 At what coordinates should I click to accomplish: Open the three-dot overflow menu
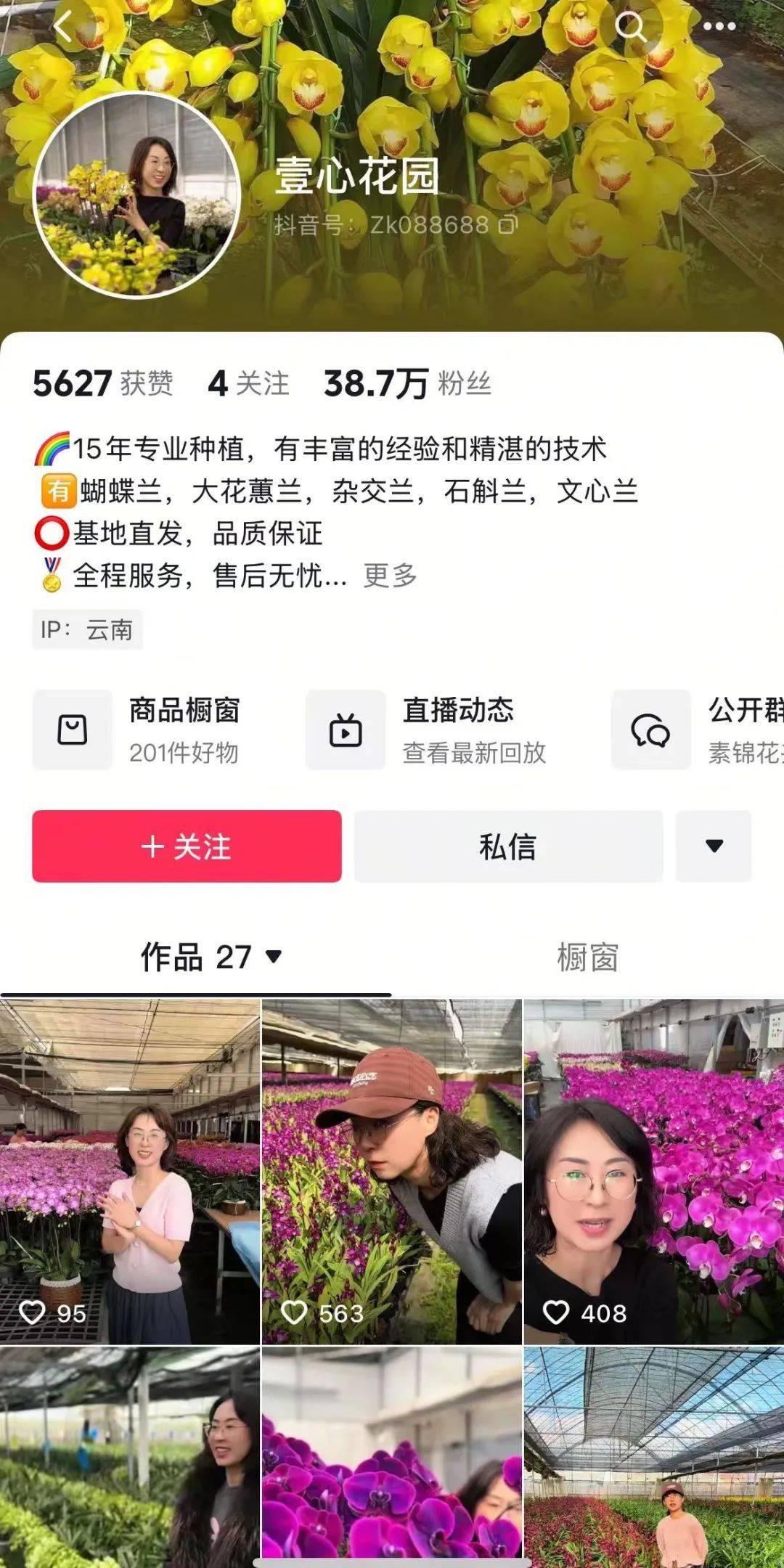click(x=719, y=28)
